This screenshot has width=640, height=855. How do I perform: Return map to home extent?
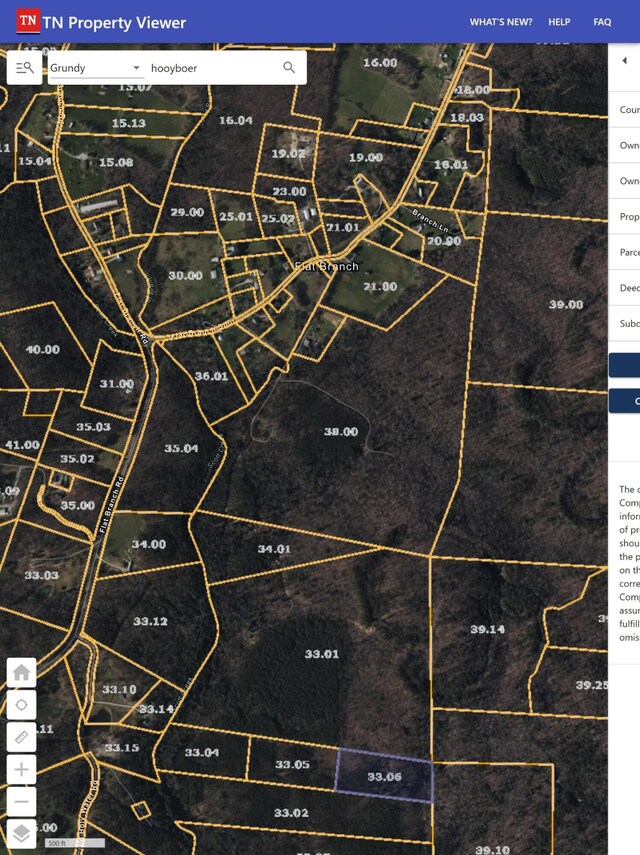pos(22,672)
